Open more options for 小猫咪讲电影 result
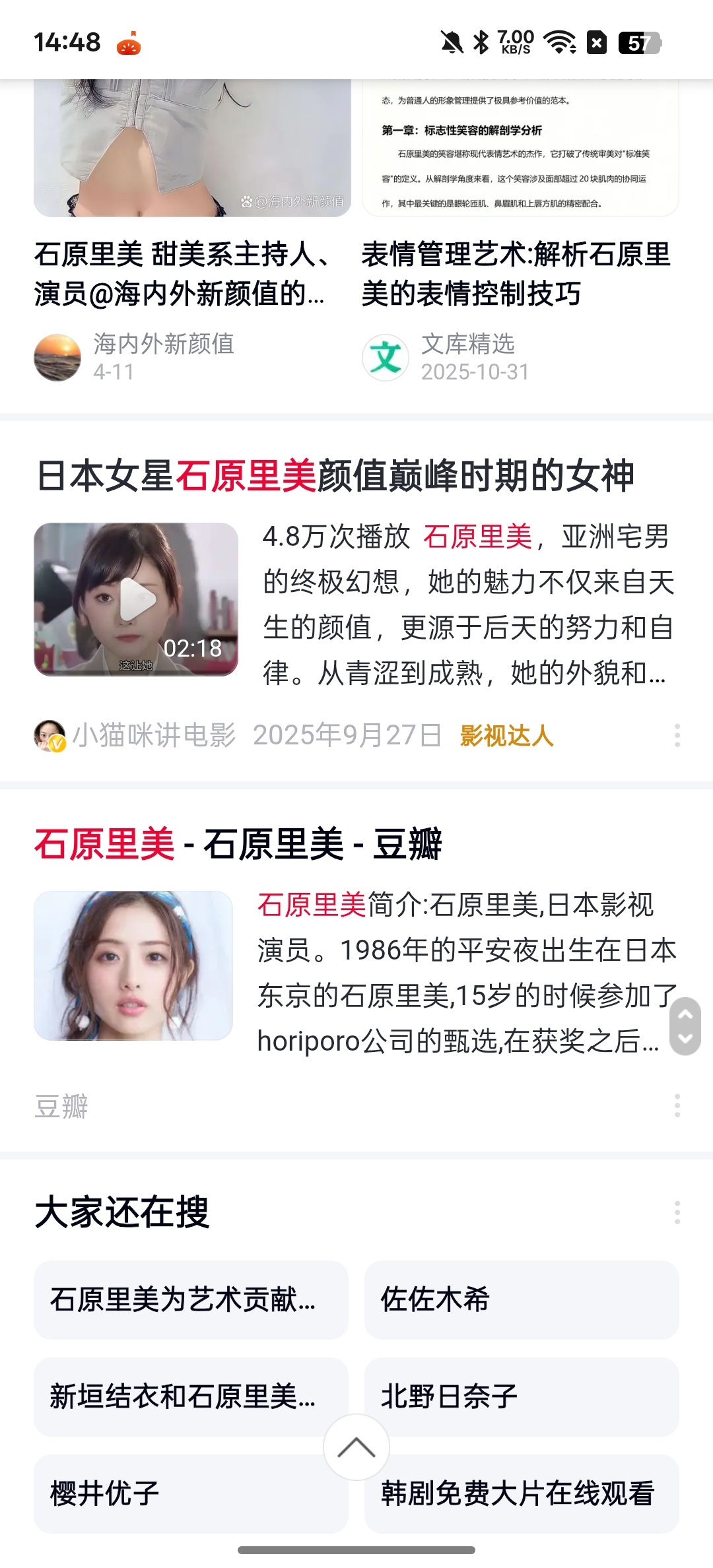 click(677, 735)
